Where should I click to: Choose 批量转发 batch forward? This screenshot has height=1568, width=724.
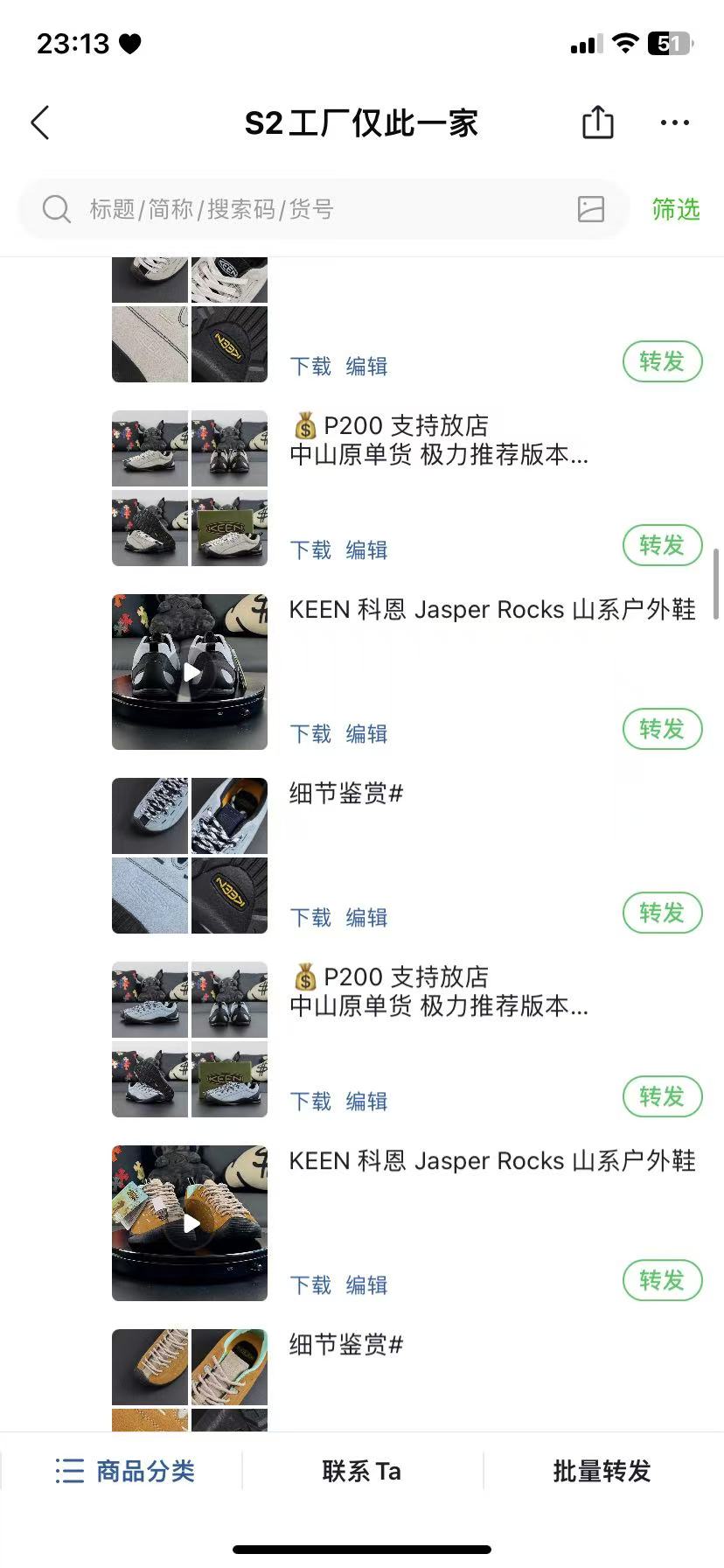point(602,1471)
